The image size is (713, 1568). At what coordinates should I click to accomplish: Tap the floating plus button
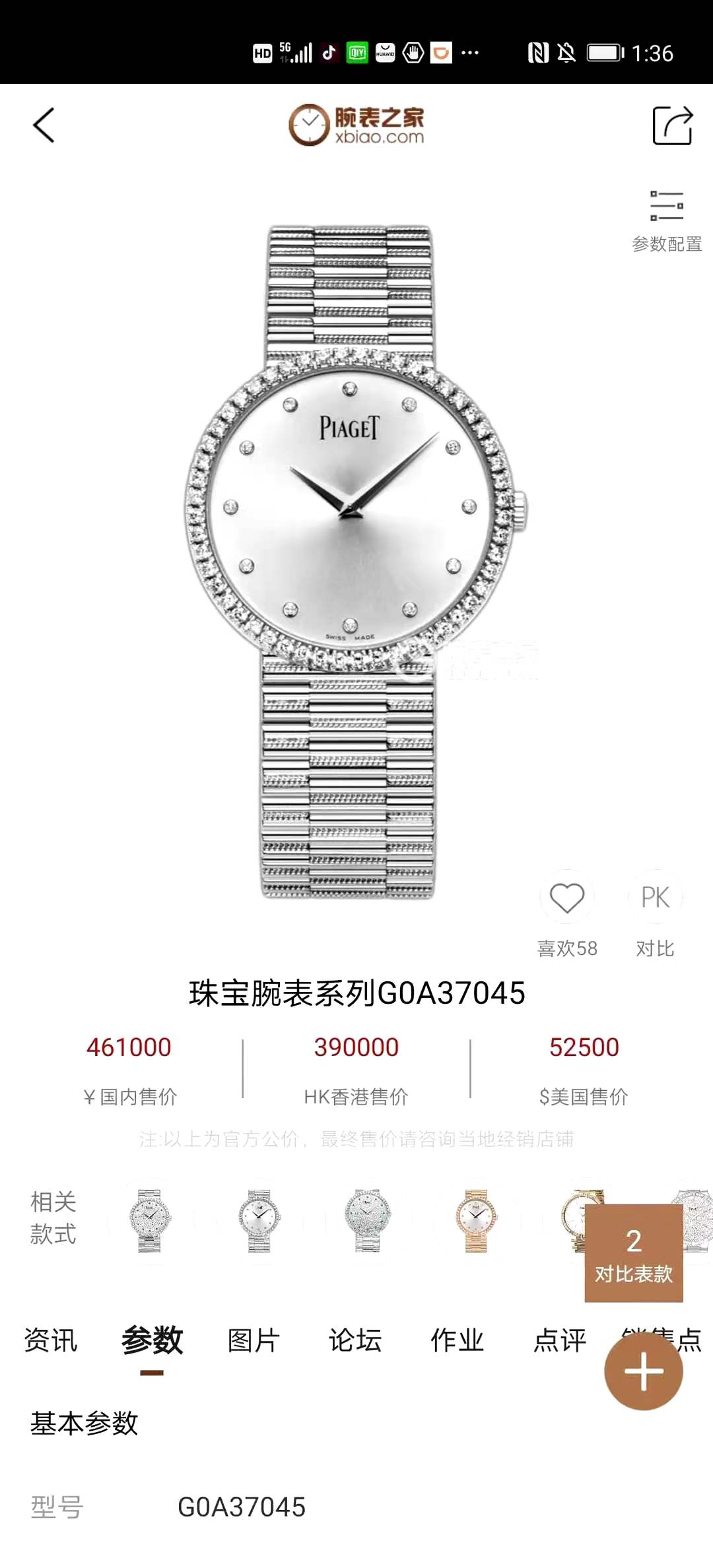[643, 1372]
